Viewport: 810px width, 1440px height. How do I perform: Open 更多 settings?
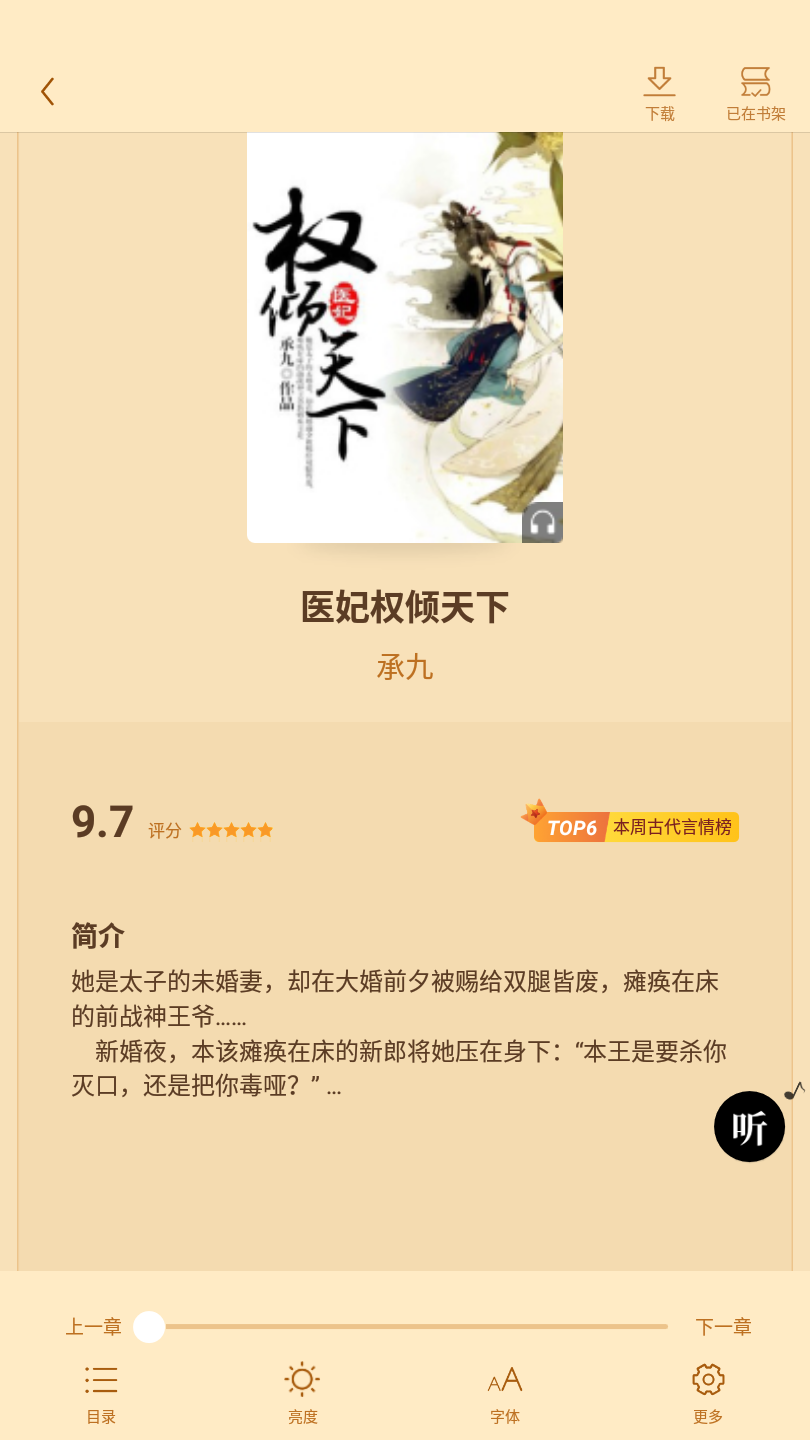tap(708, 1393)
